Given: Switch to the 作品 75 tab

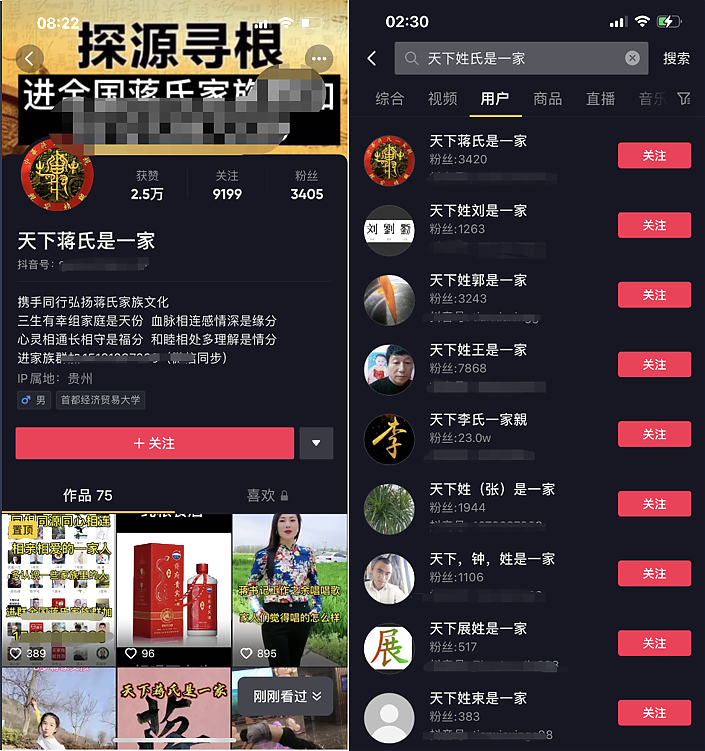Looking at the screenshot, I should tap(88, 495).
